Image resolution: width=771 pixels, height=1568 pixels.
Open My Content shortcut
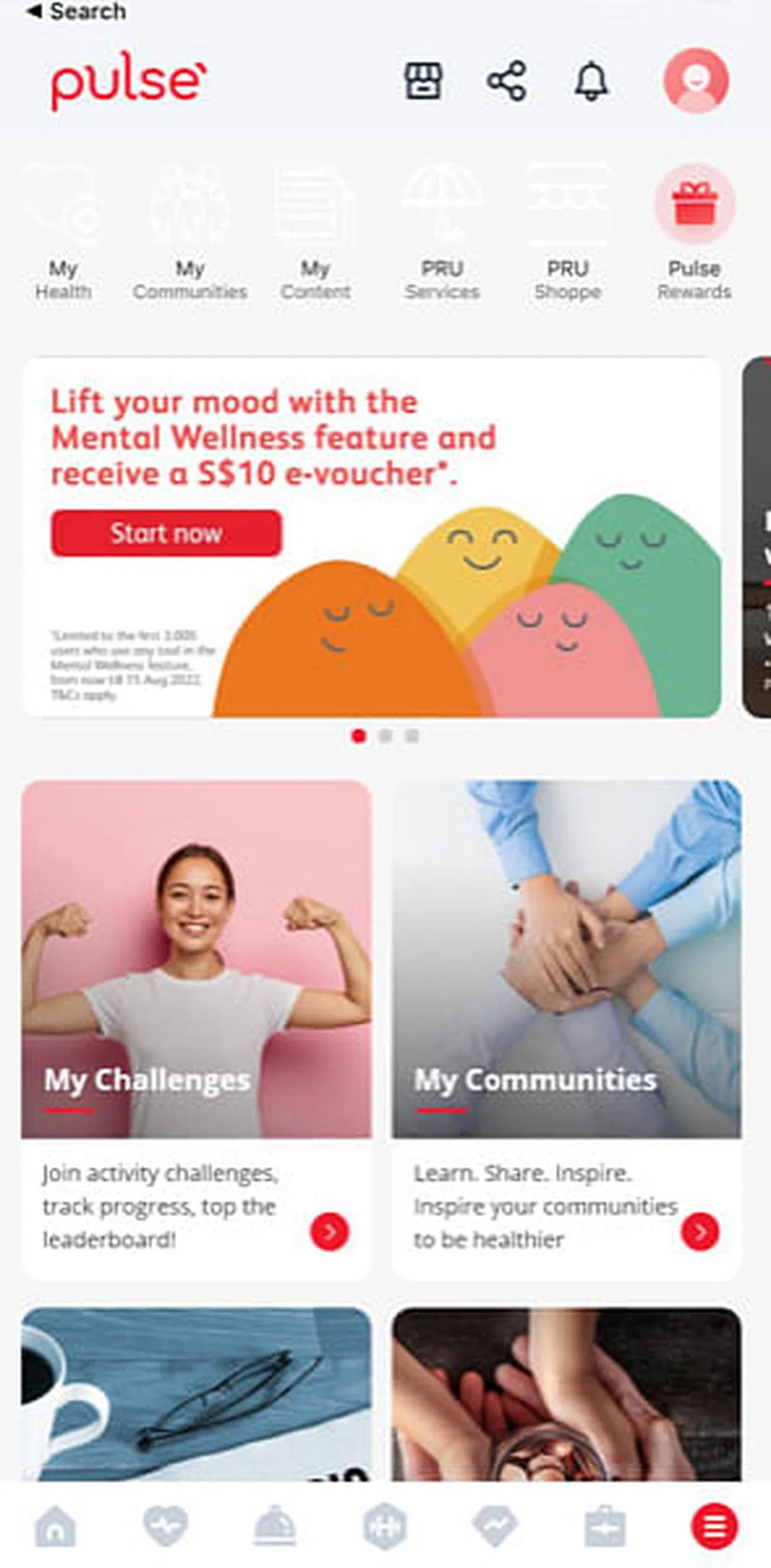(315, 233)
